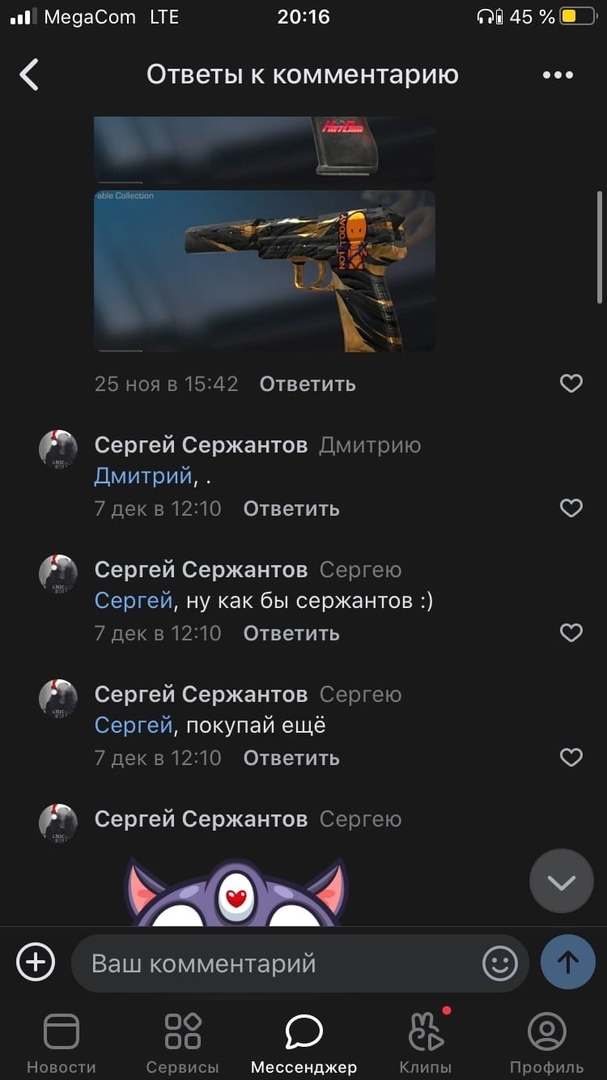Viewport: 607px width, 1080px height.
Task: Add an attachment with the plus icon
Action: point(35,963)
